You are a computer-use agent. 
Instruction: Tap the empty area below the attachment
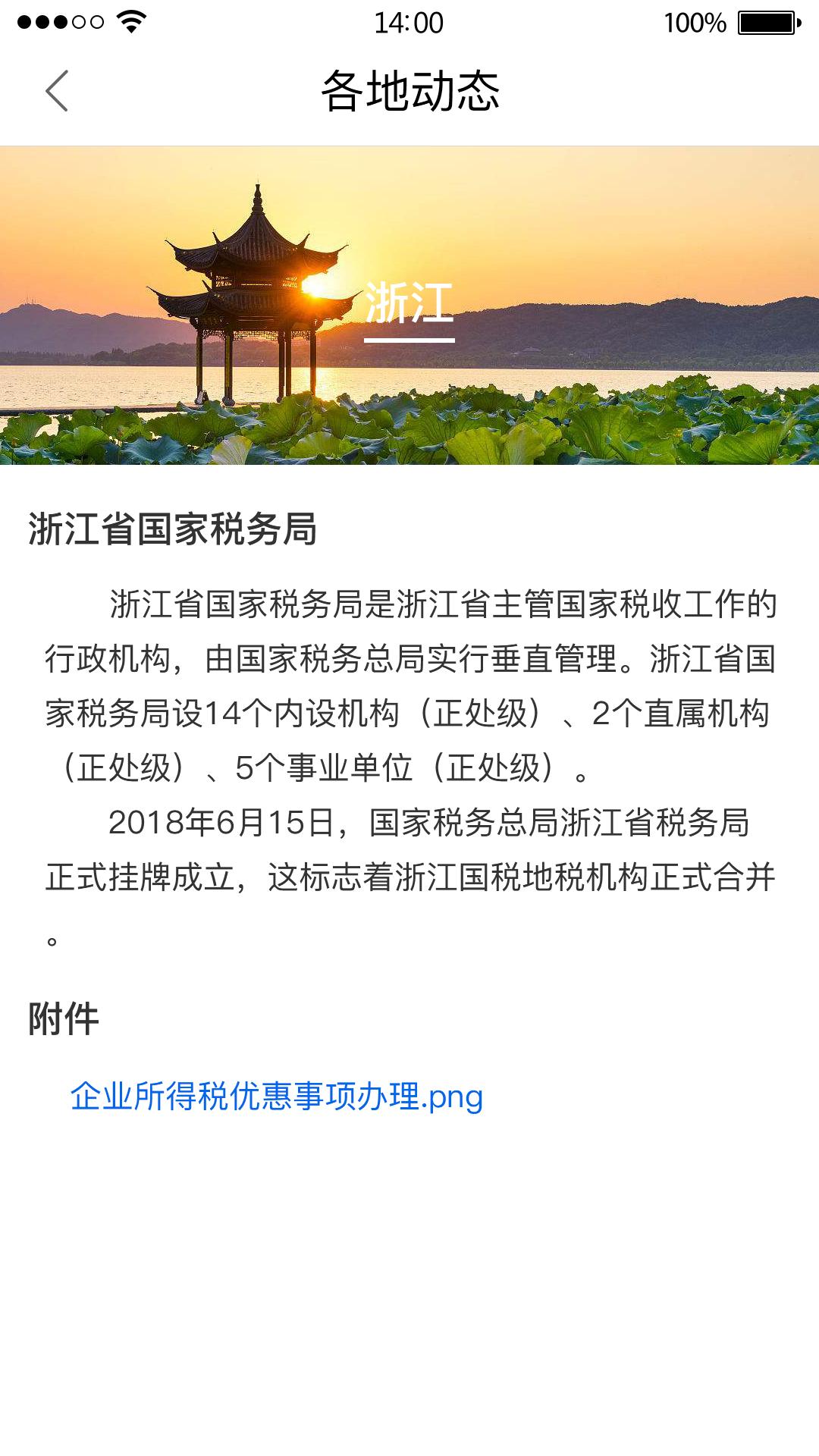(x=409, y=1289)
